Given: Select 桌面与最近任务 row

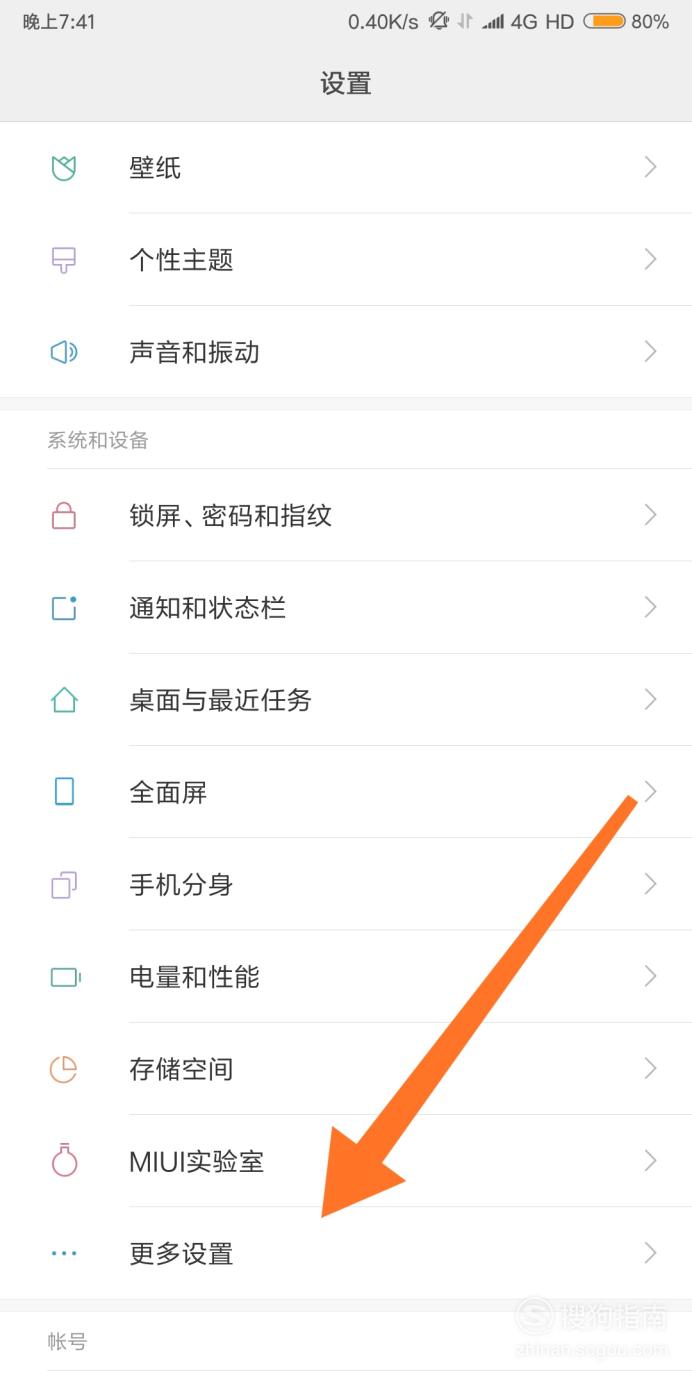Looking at the screenshot, I should tap(346, 699).
